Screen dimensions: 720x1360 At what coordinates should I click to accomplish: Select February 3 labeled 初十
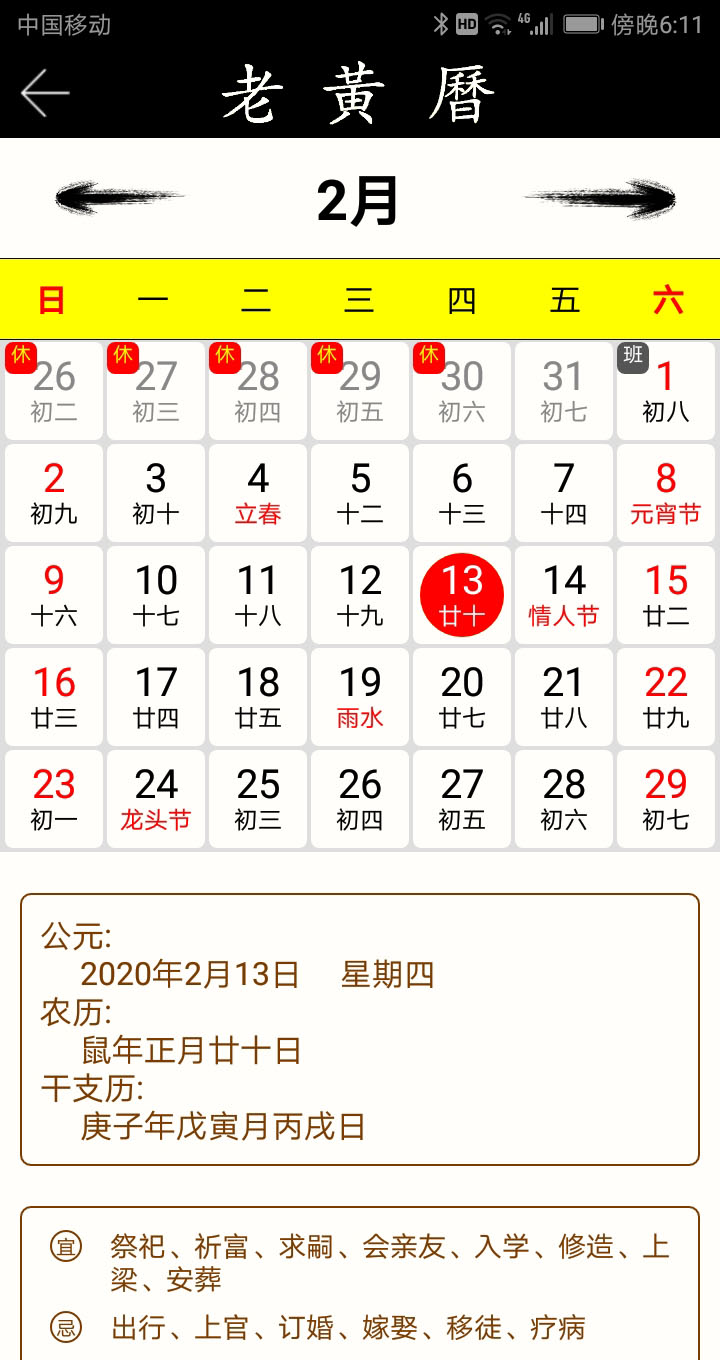(x=156, y=493)
